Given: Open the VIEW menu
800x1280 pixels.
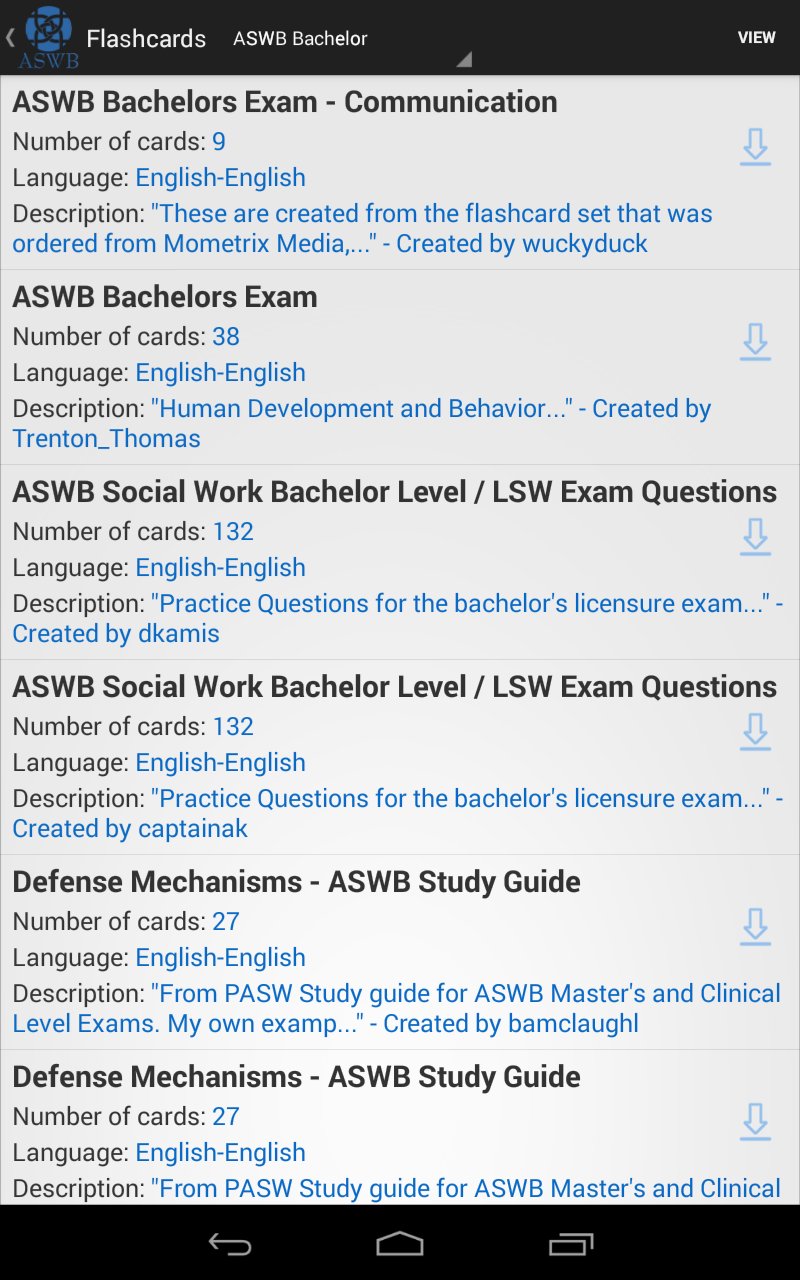Looking at the screenshot, I should 757,37.
